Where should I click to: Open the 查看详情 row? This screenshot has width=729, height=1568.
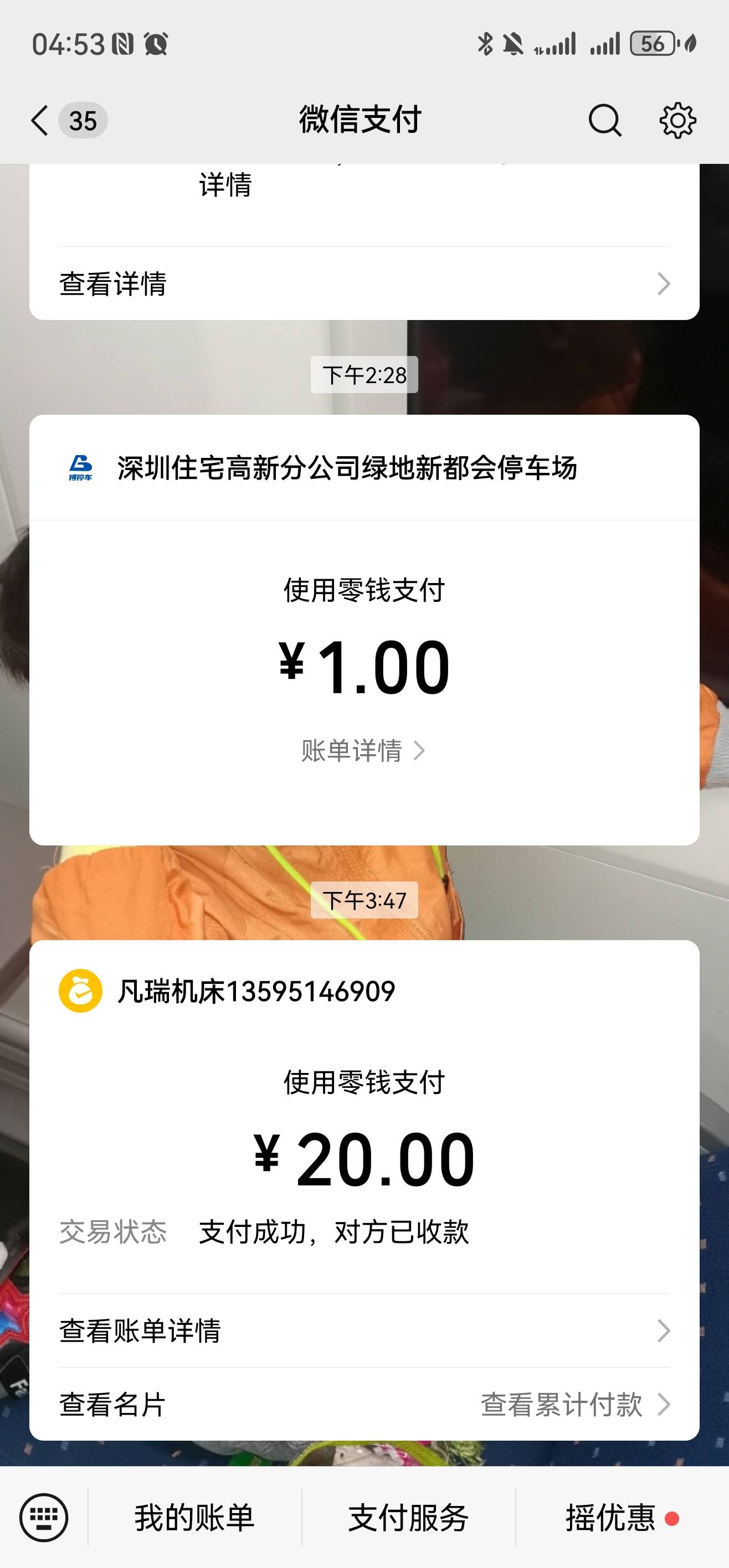pos(364,283)
